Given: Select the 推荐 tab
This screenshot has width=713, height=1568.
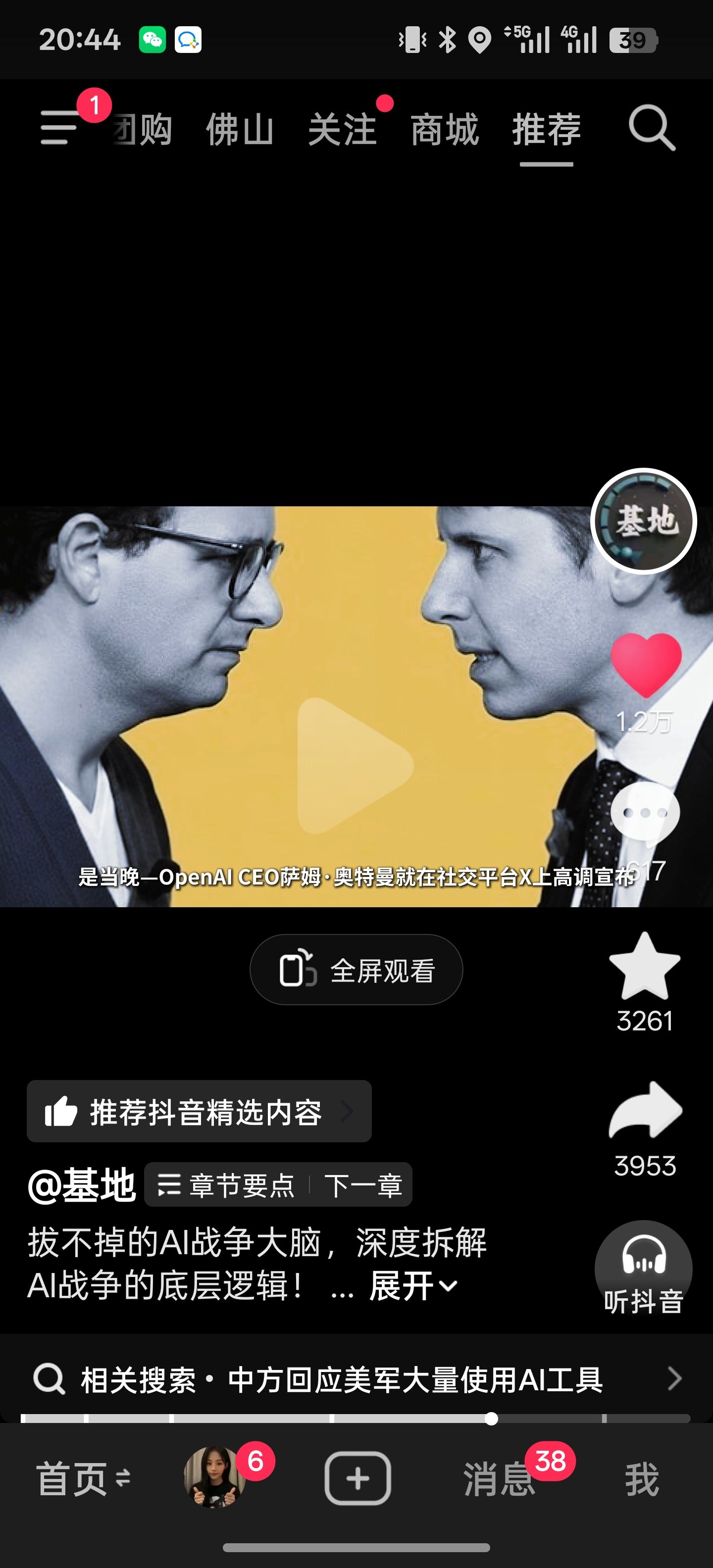Looking at the screenshot, I should pyautogui.click(x=546, y=130).
